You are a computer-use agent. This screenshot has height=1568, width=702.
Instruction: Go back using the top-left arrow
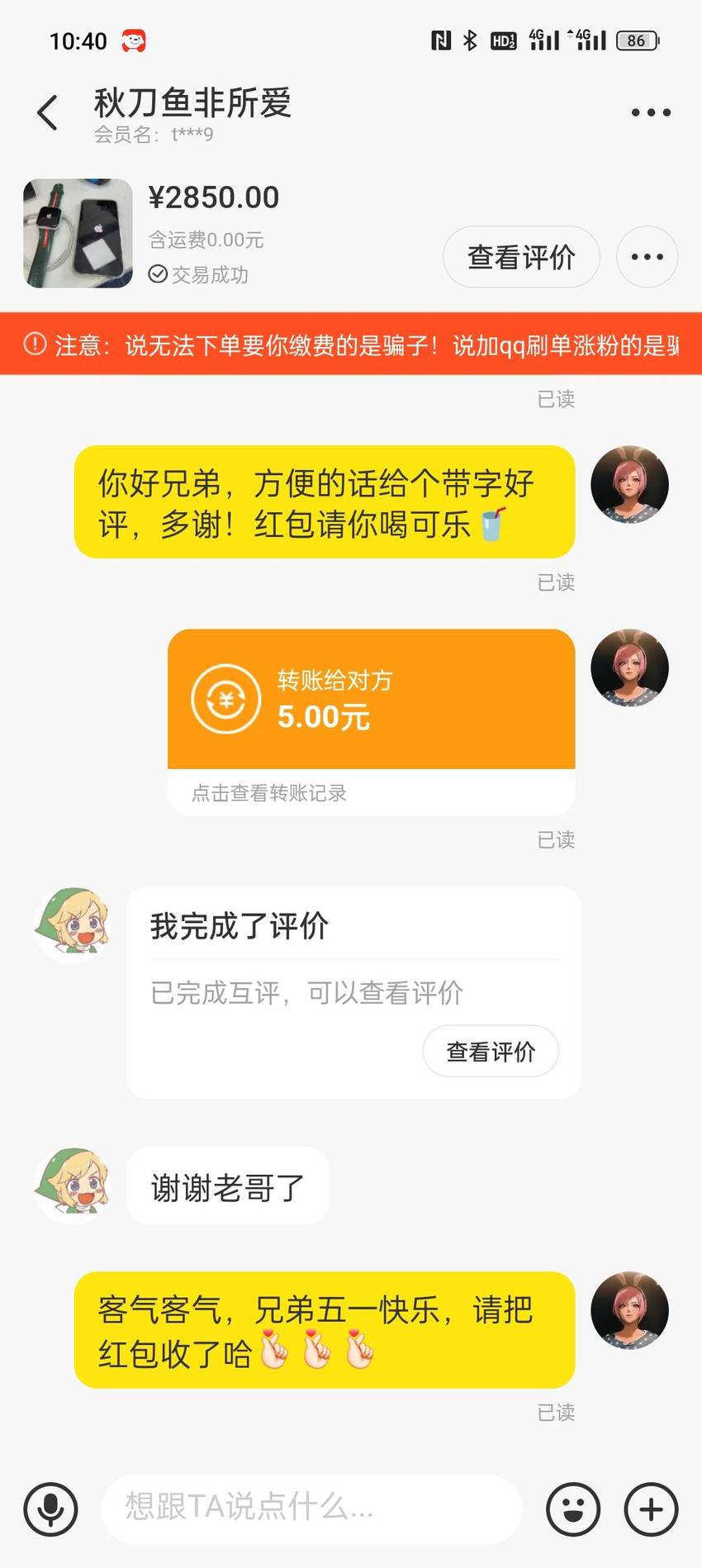point(48,112)
